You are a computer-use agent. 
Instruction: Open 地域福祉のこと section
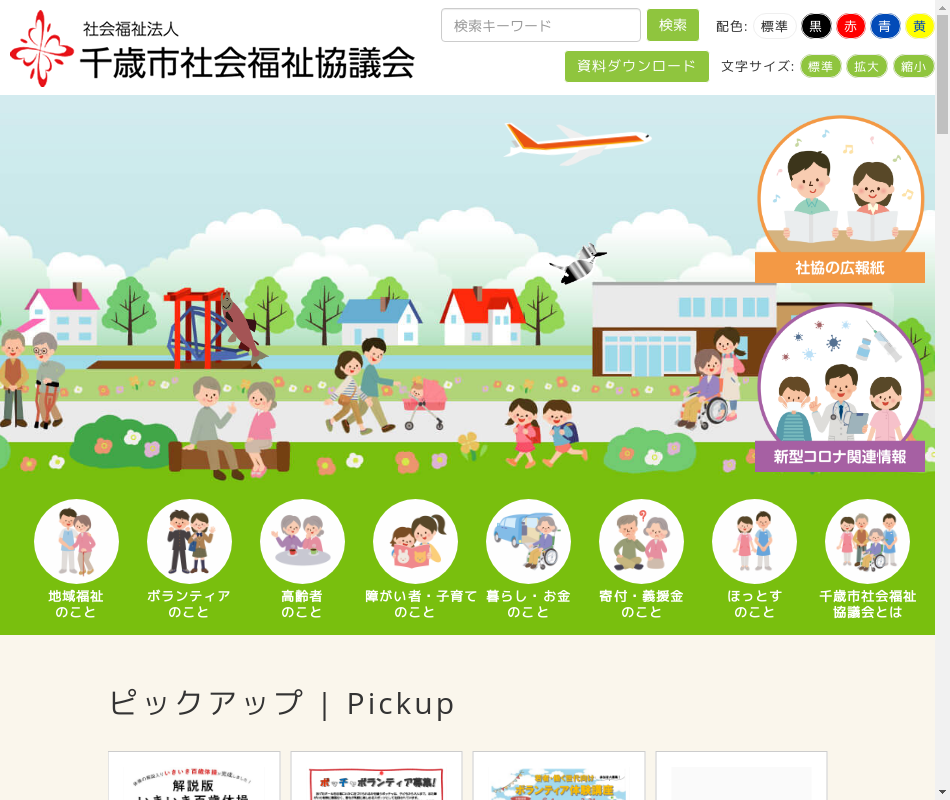76,558
